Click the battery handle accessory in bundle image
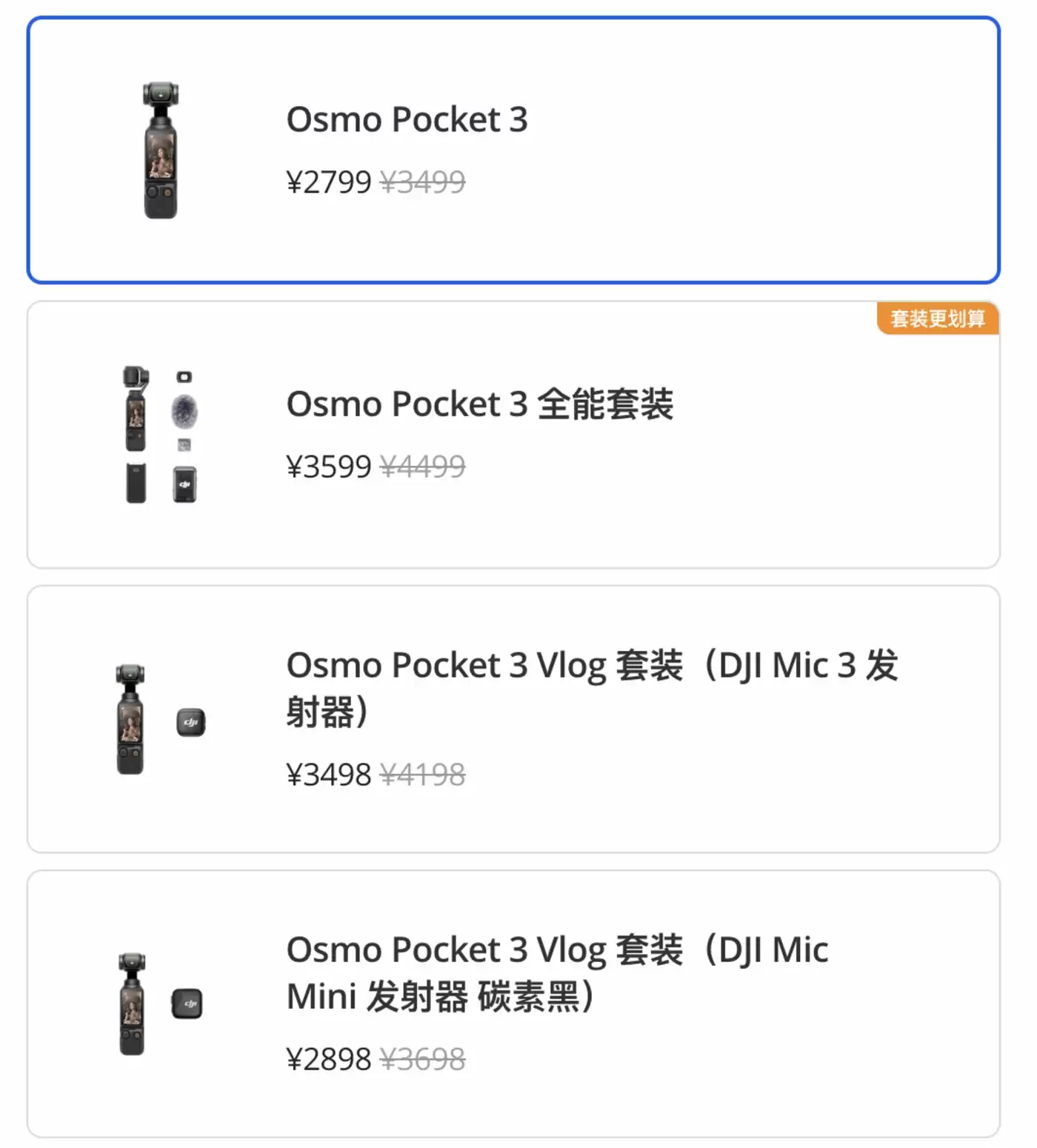 tap(136, 483)
